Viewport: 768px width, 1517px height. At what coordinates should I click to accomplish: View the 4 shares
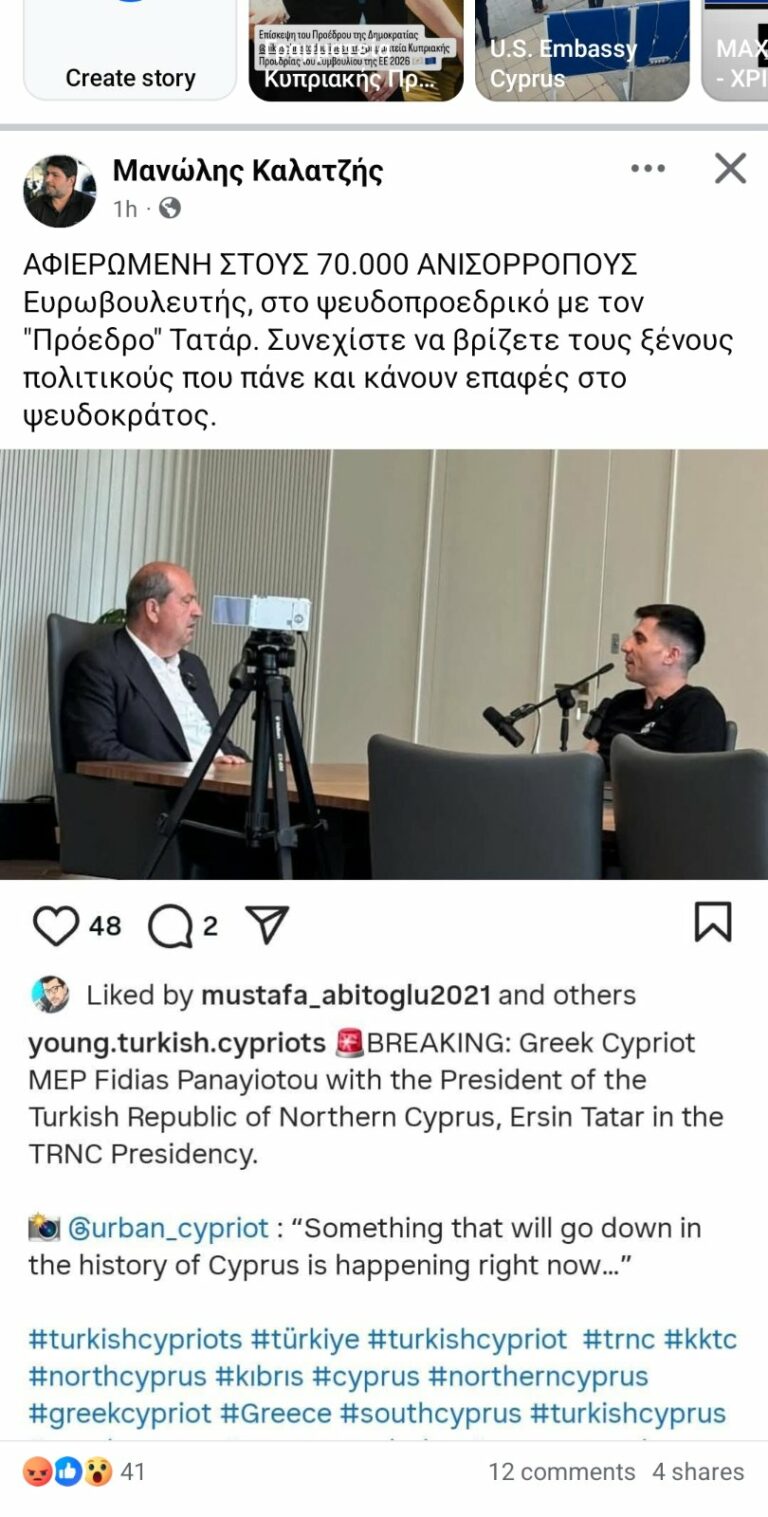[698, 1472]
